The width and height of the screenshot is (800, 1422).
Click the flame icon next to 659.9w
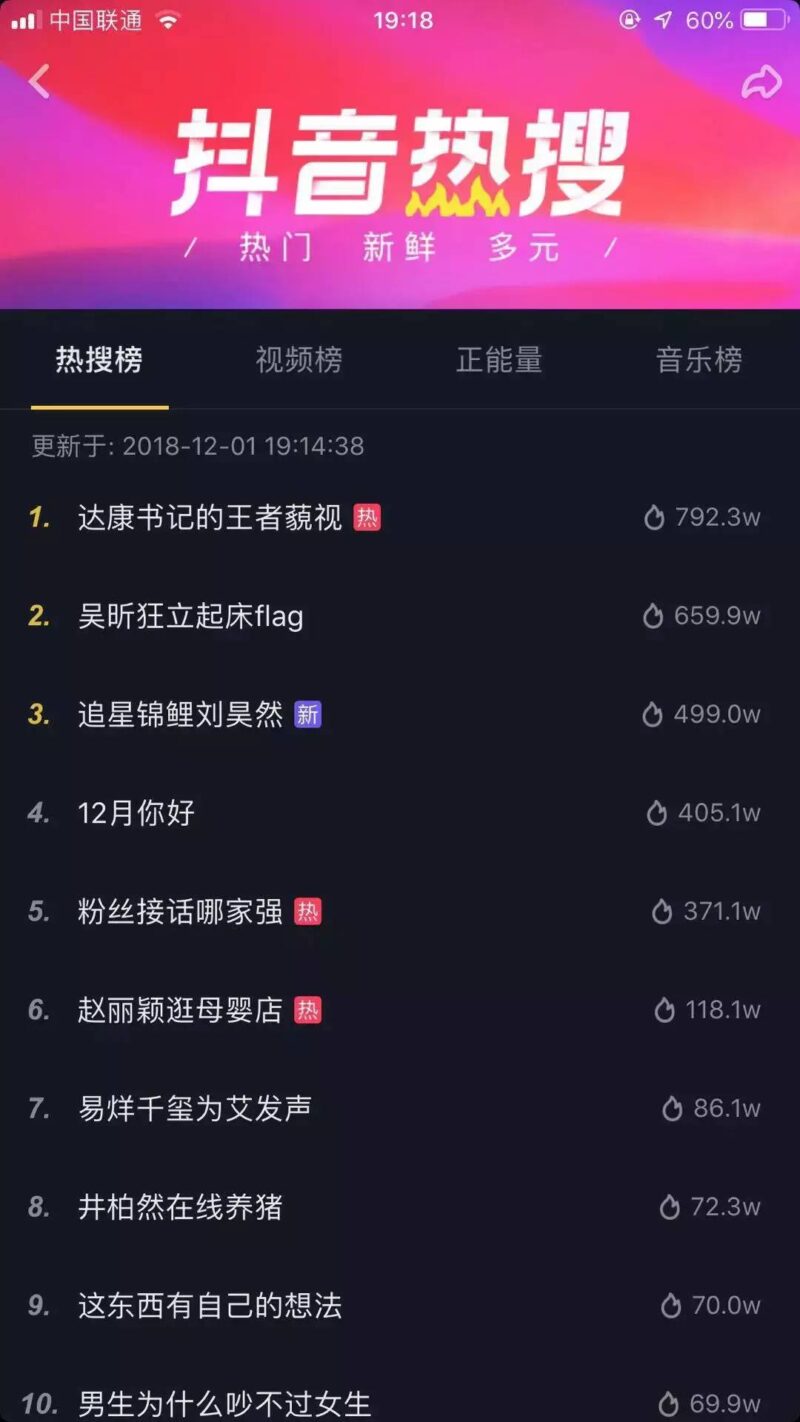coord(655,616)
